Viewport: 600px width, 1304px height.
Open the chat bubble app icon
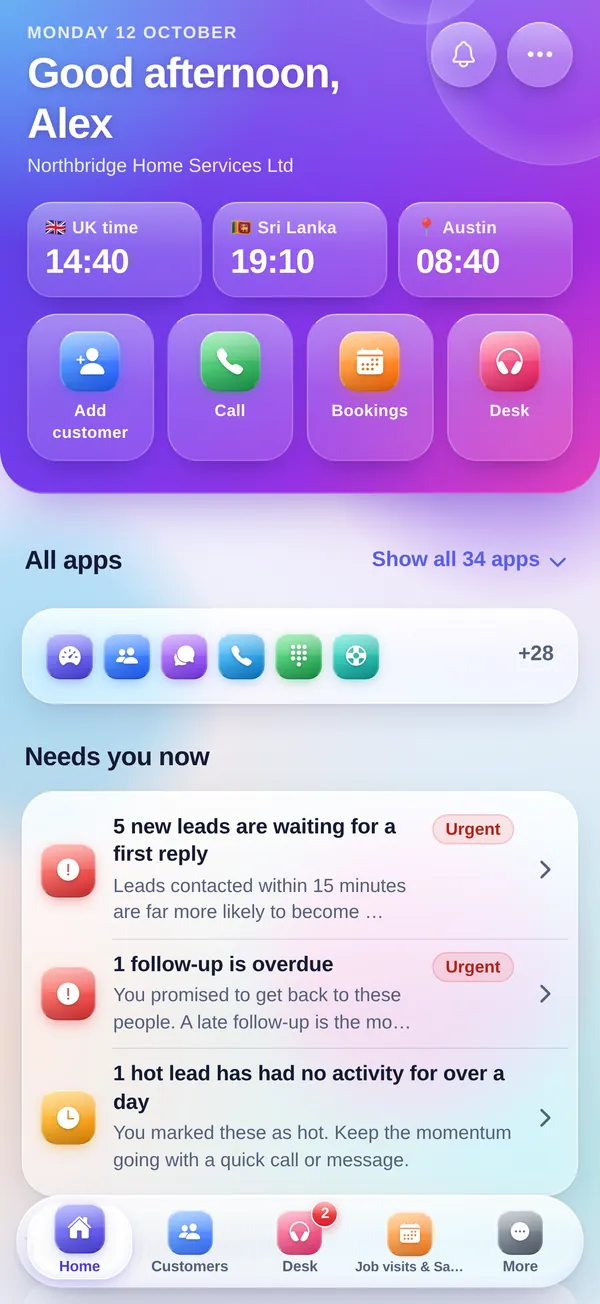(184, 657)
